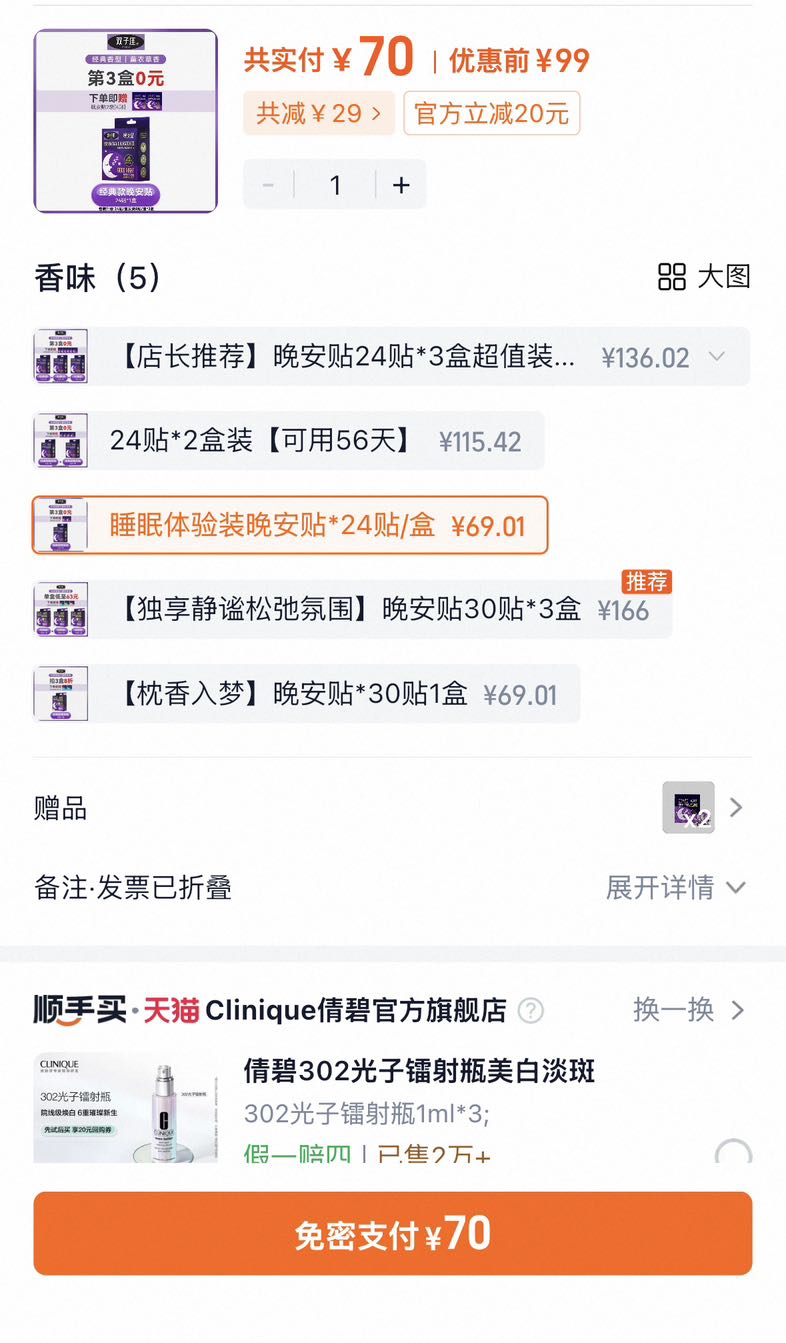Screen dimensions: 786x1343
Task: Switch to 大图 large image view
Action: point(704,277)
